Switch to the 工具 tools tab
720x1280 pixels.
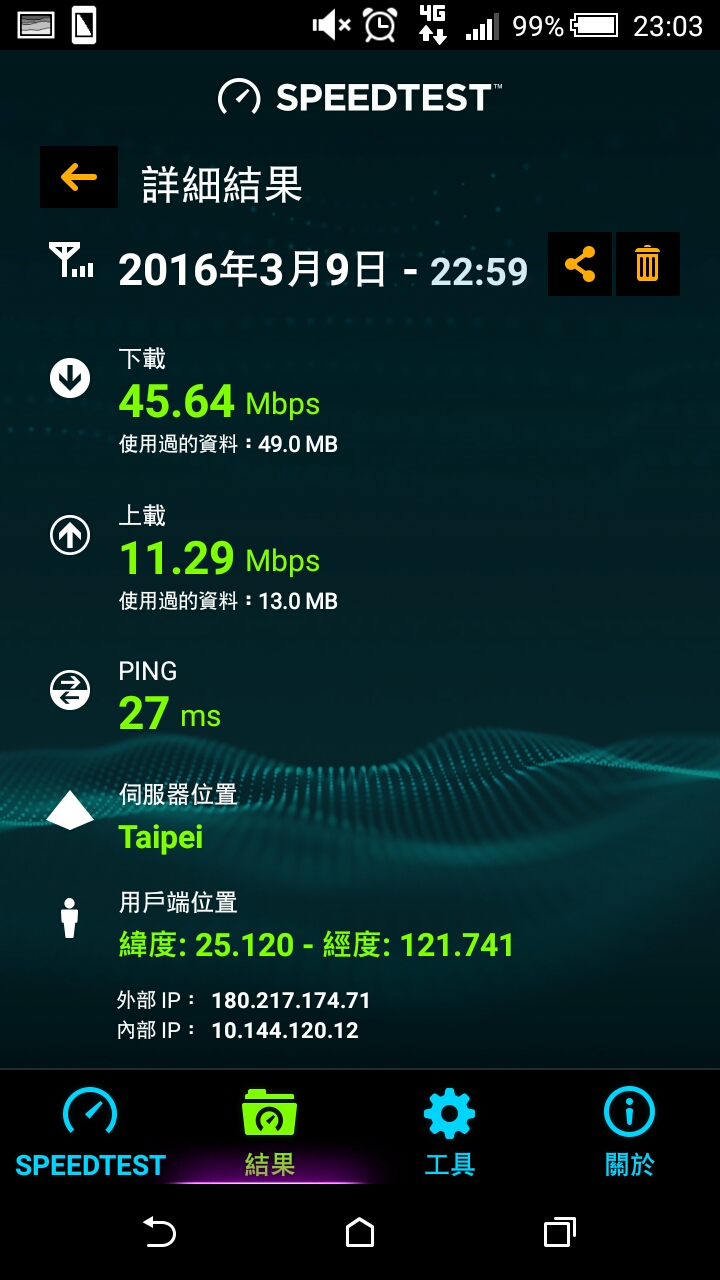click(x=450, y=1132)
